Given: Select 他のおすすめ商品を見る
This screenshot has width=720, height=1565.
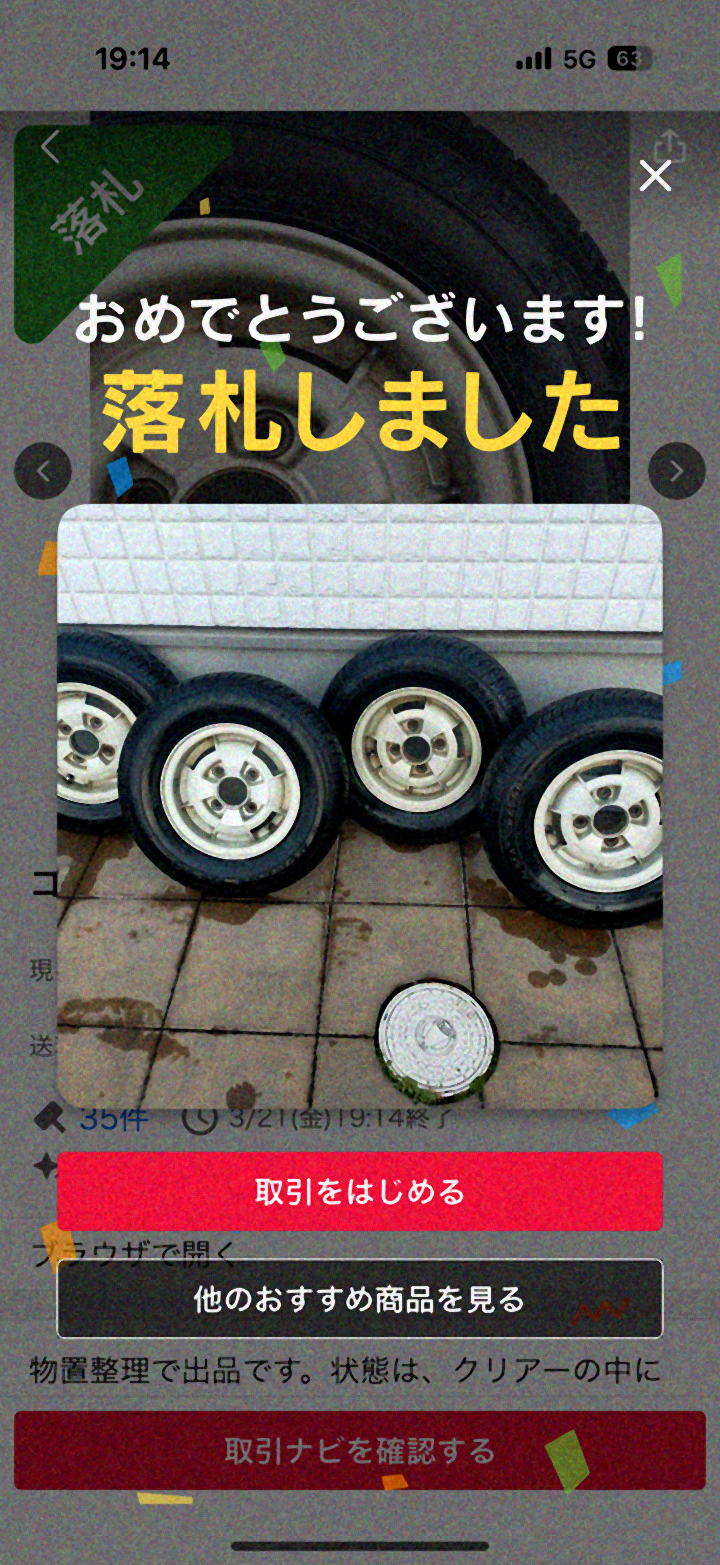Looking at the screenshot, I should (x=360, y=1298).
